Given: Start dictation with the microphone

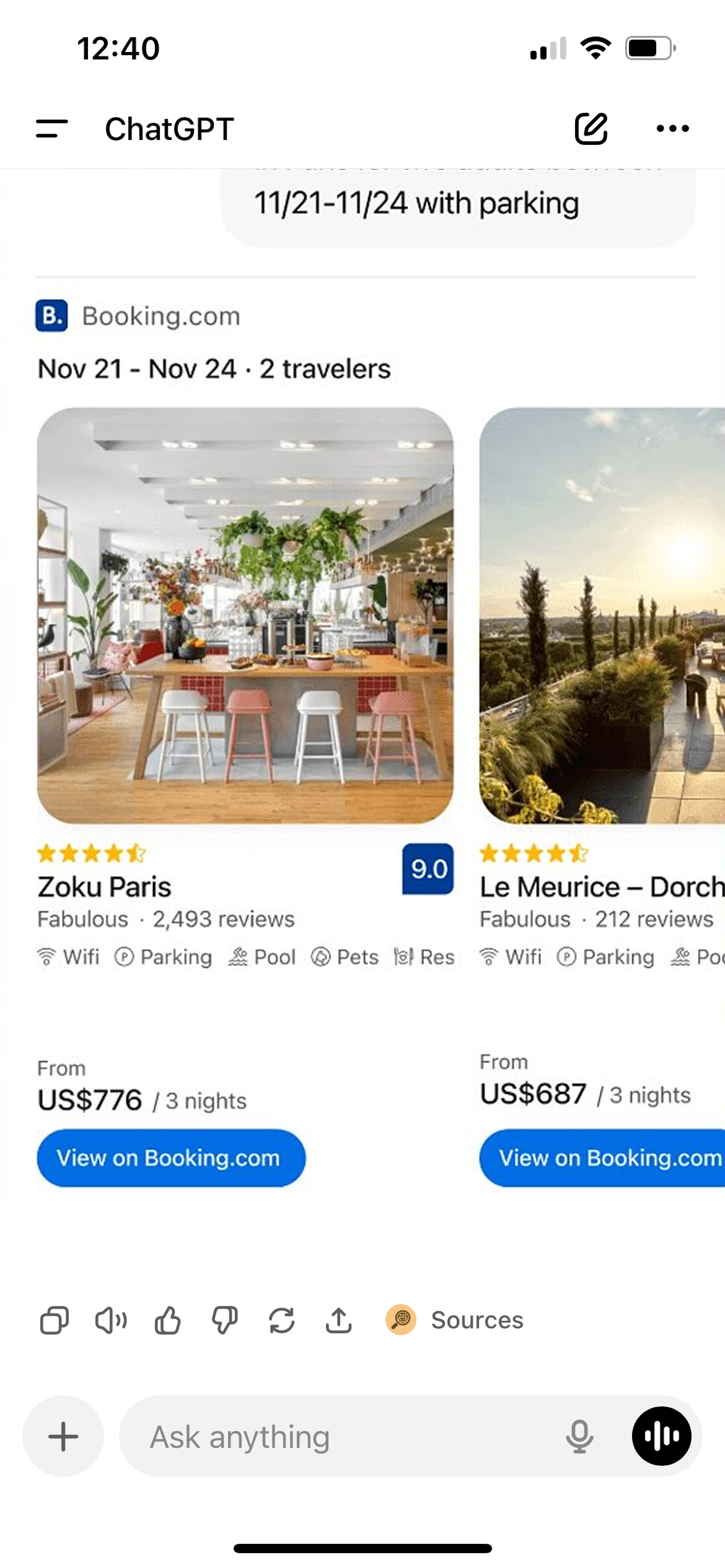Looking at the screenshot, I should [579, 1436].
